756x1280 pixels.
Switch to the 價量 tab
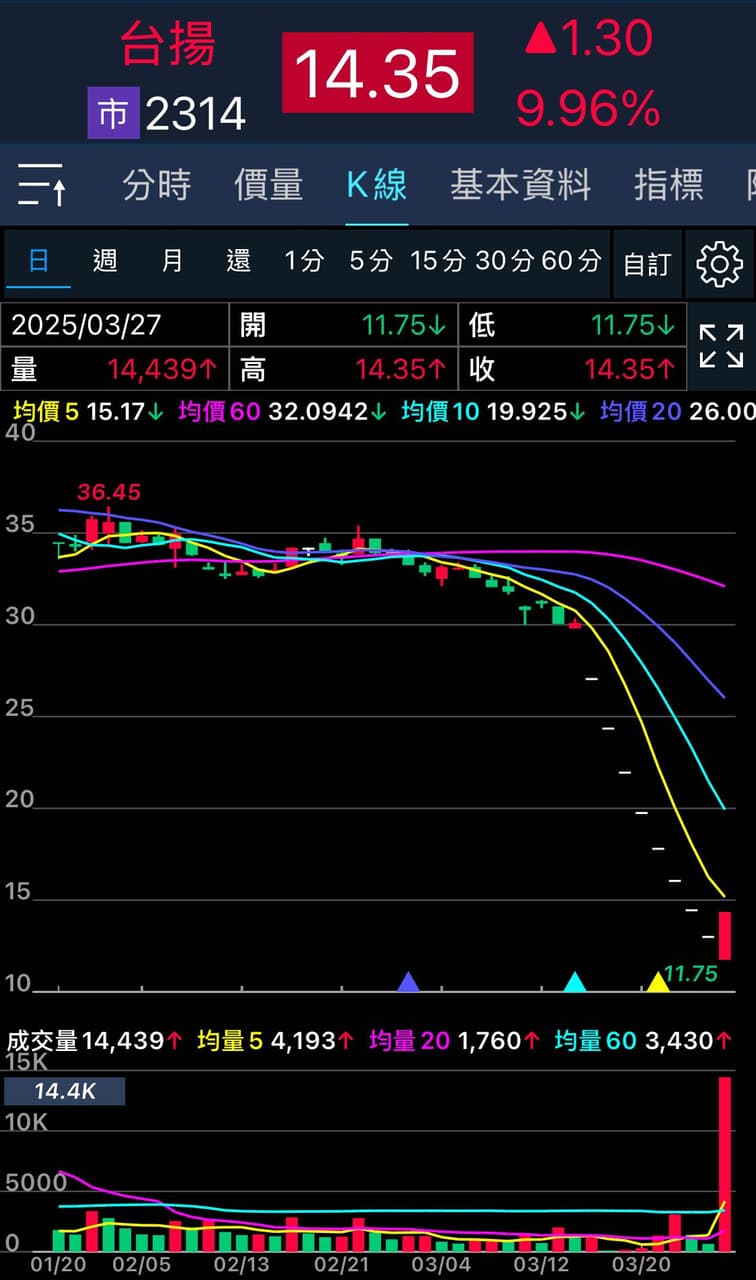coord(268,185)
